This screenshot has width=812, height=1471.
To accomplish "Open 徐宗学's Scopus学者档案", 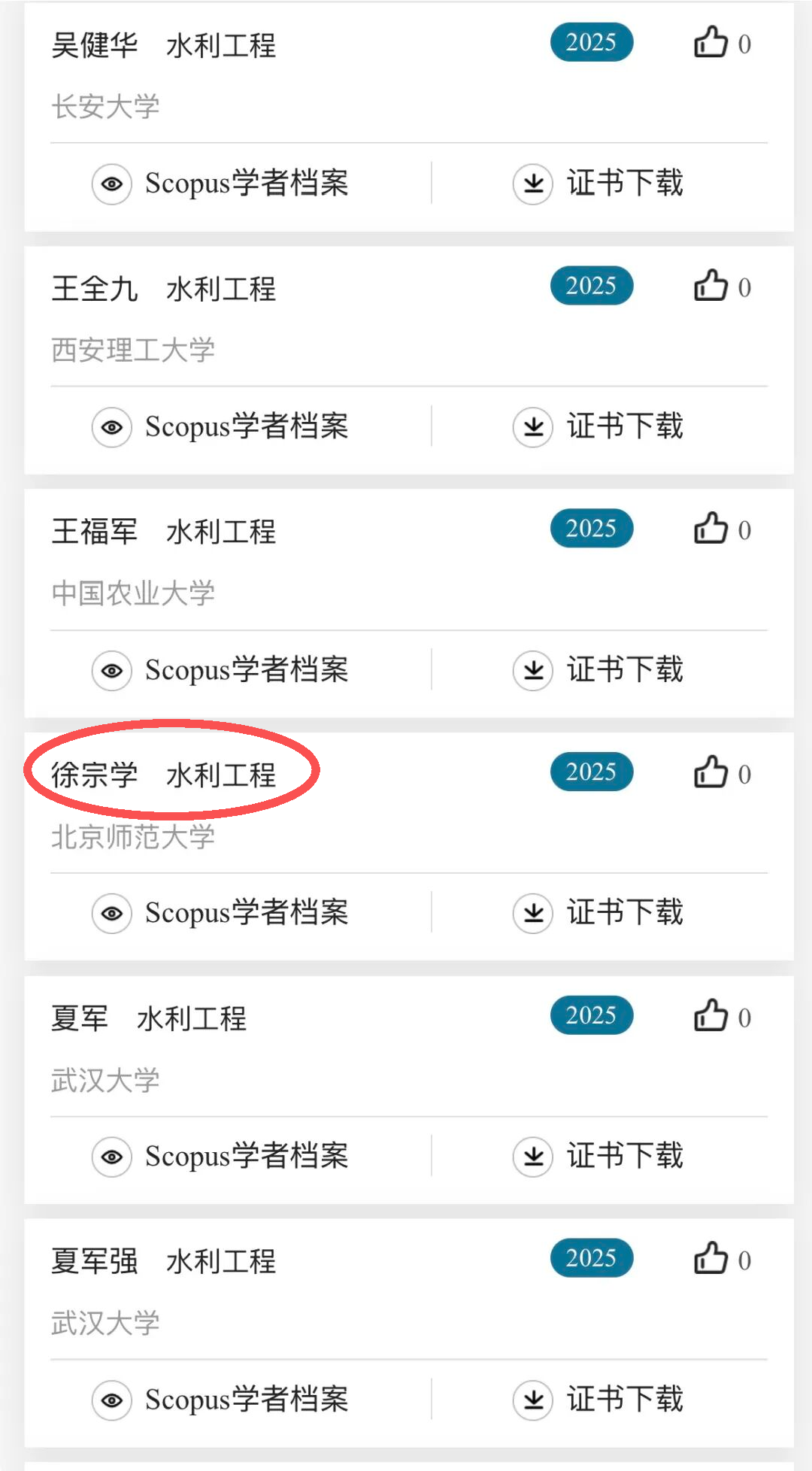I will tap(220, 913).
